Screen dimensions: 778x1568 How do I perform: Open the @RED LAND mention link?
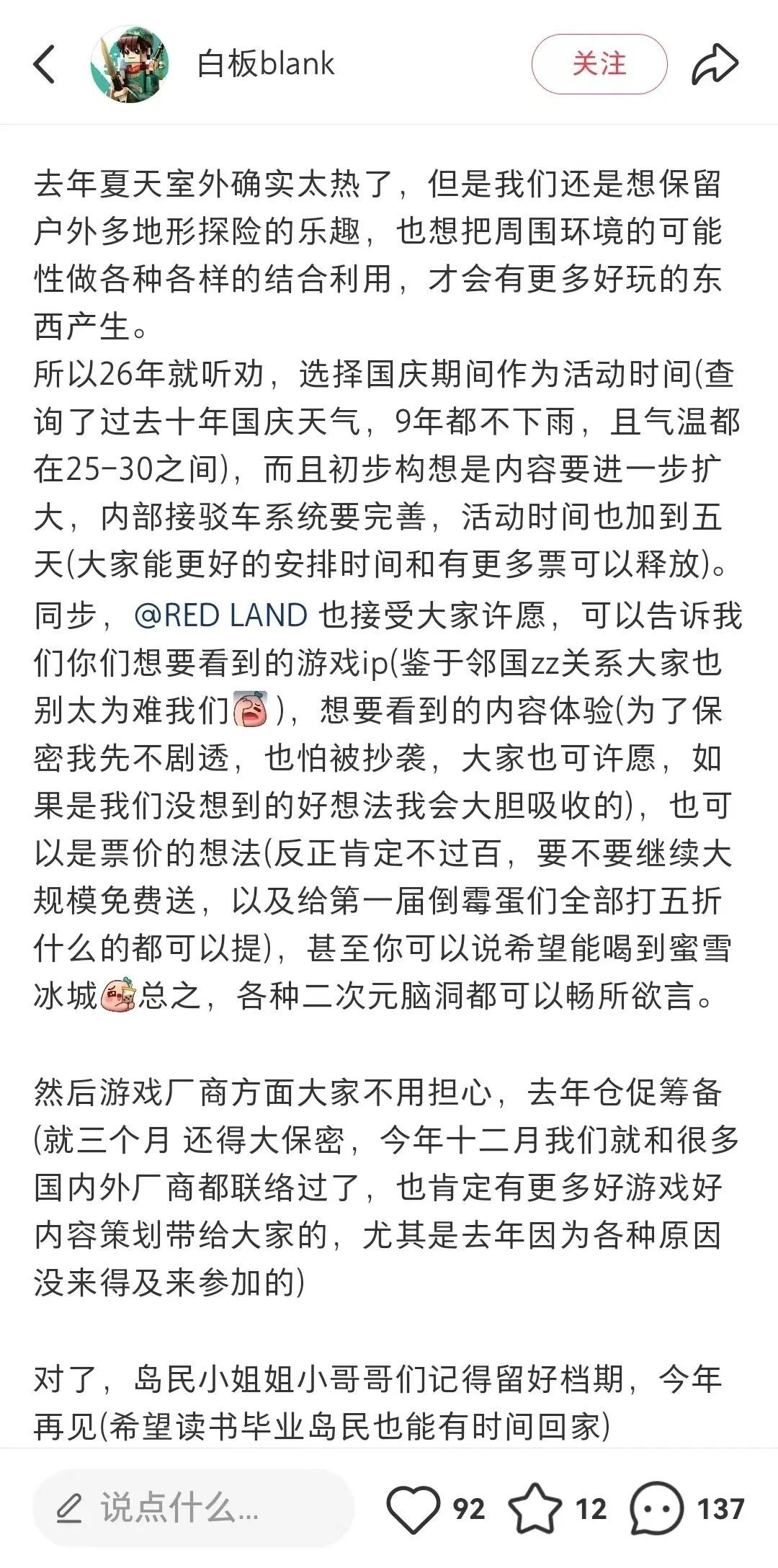[x=220, y=615]
